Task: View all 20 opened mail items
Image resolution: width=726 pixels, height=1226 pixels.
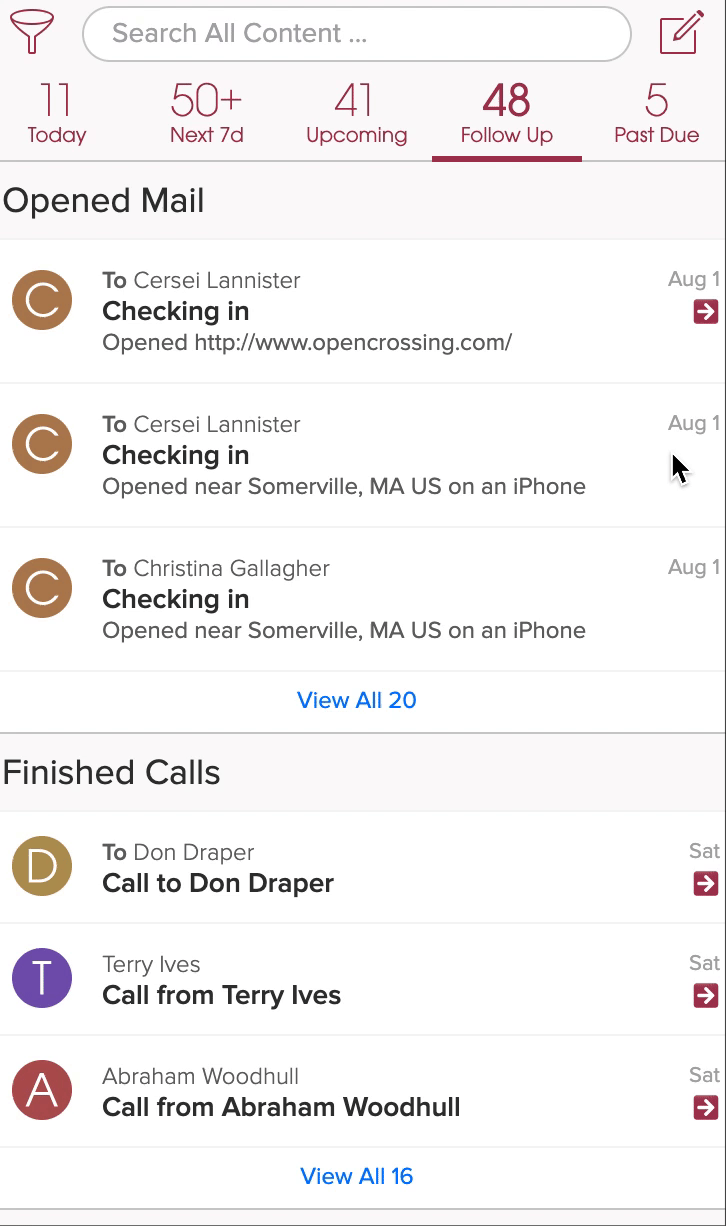Action: click(x=357, y=700)
